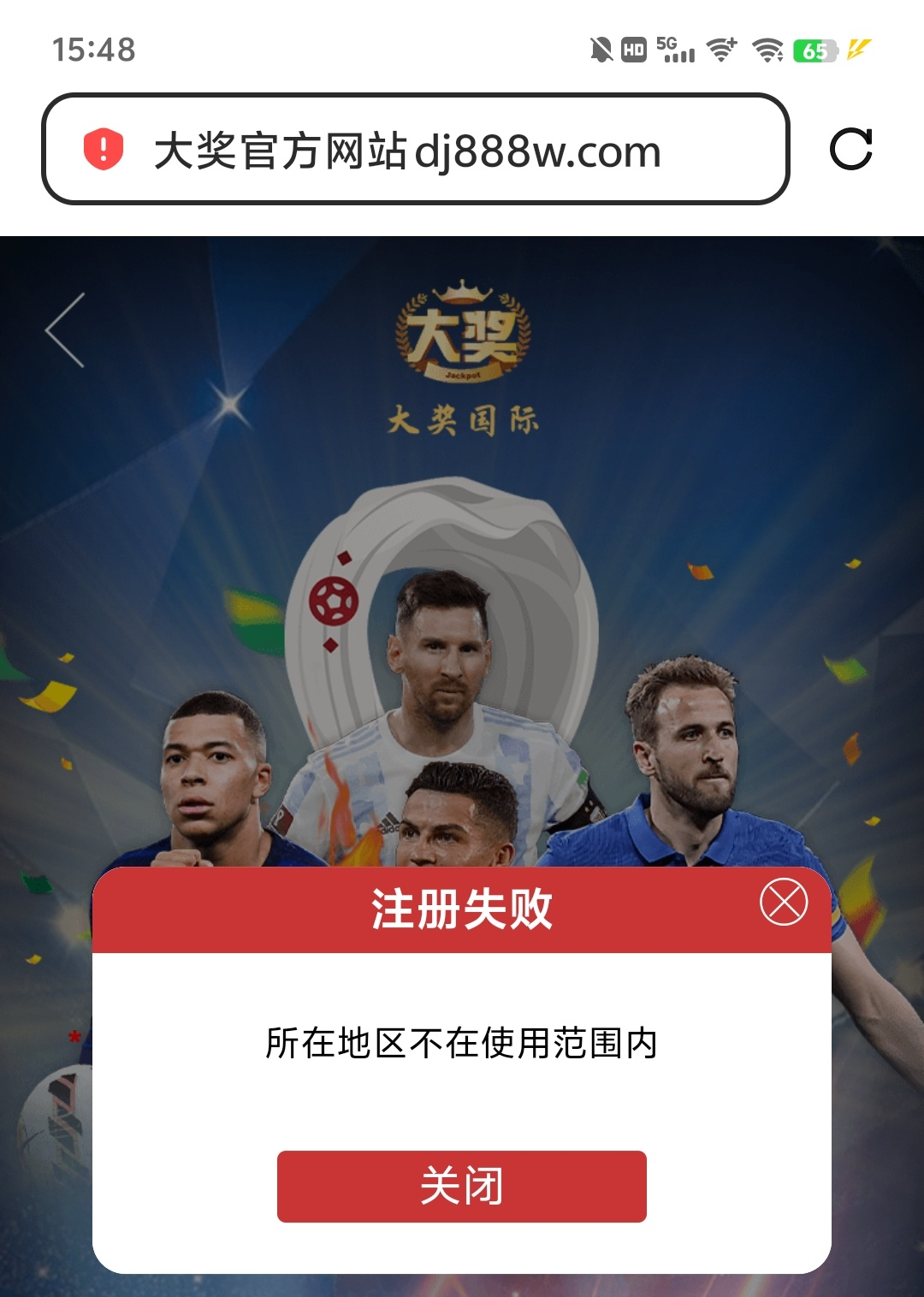924x1297 pixels.
Task: Tap the 关闭 button in the dialog
Action: [461, 1186]
